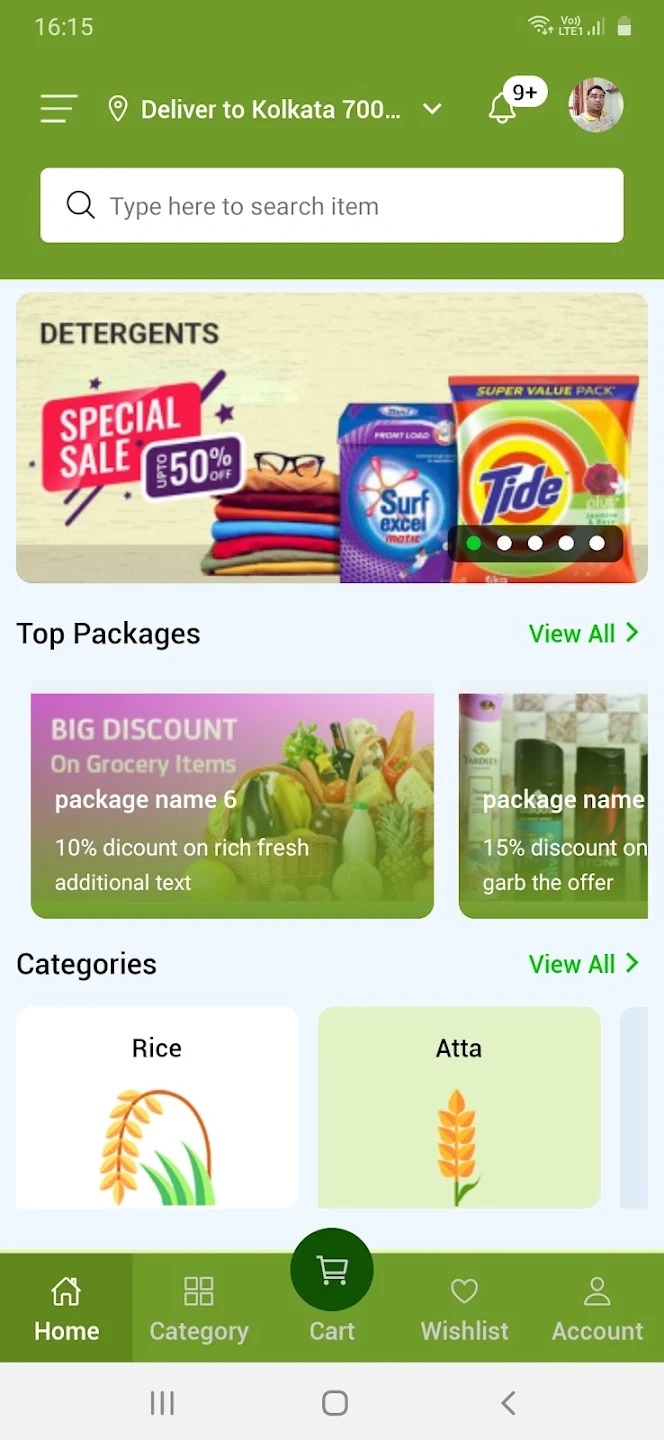The height and width of the screenshot is (1440, 664).
Task: Tap the system back button
Action: [x=508, y=1403]
